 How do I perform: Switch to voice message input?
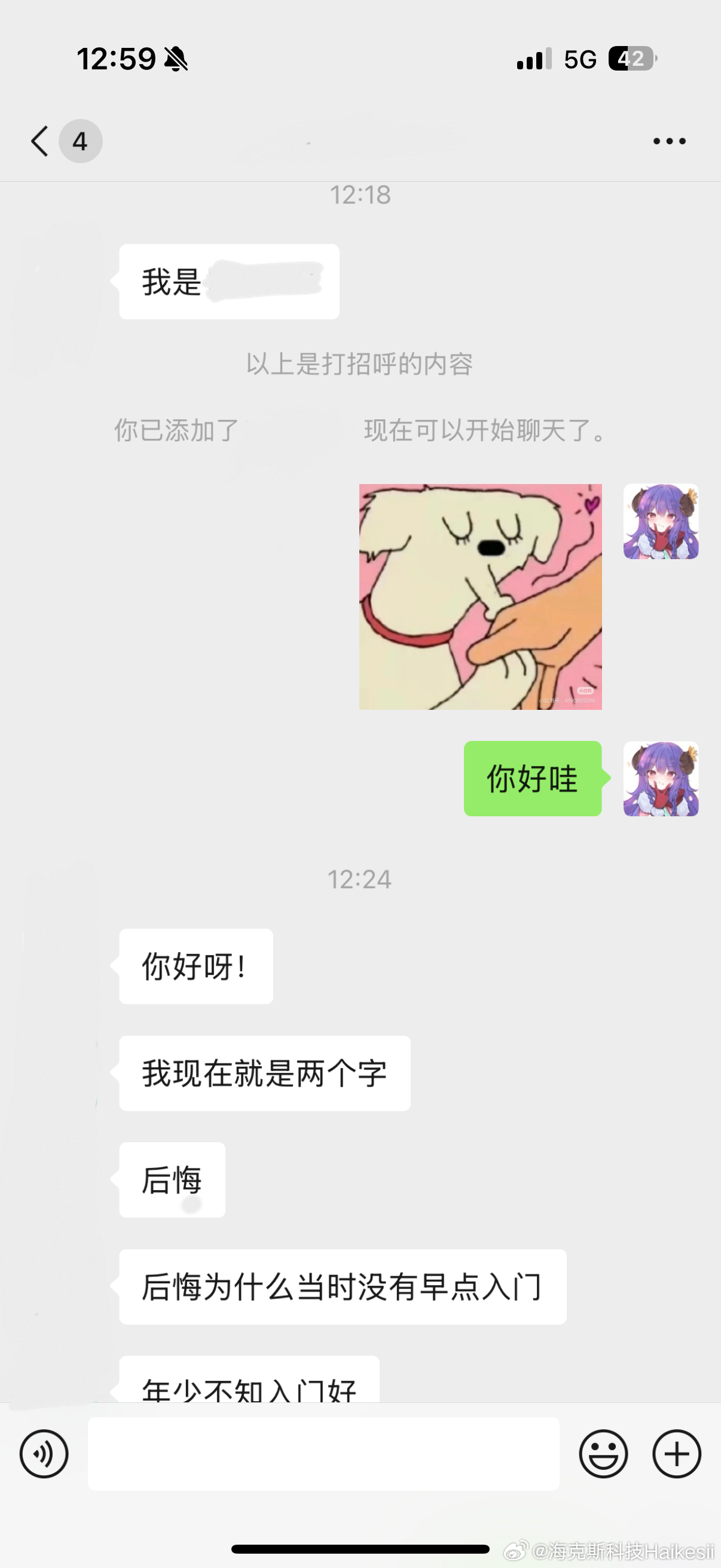pyautogui.click(x=44, y=1454)
